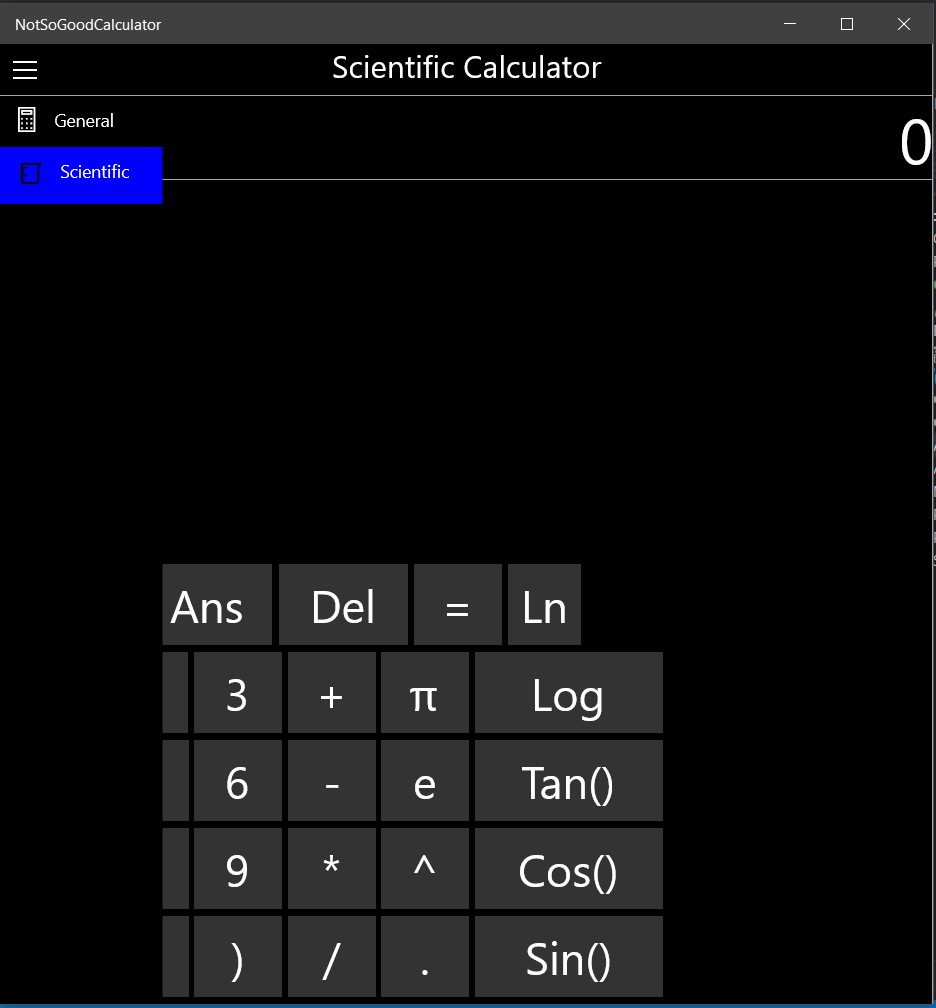Select the Scientific calculator item
Image resolution: width=936 pixels, height=1008 pixels.
point(80,173)
